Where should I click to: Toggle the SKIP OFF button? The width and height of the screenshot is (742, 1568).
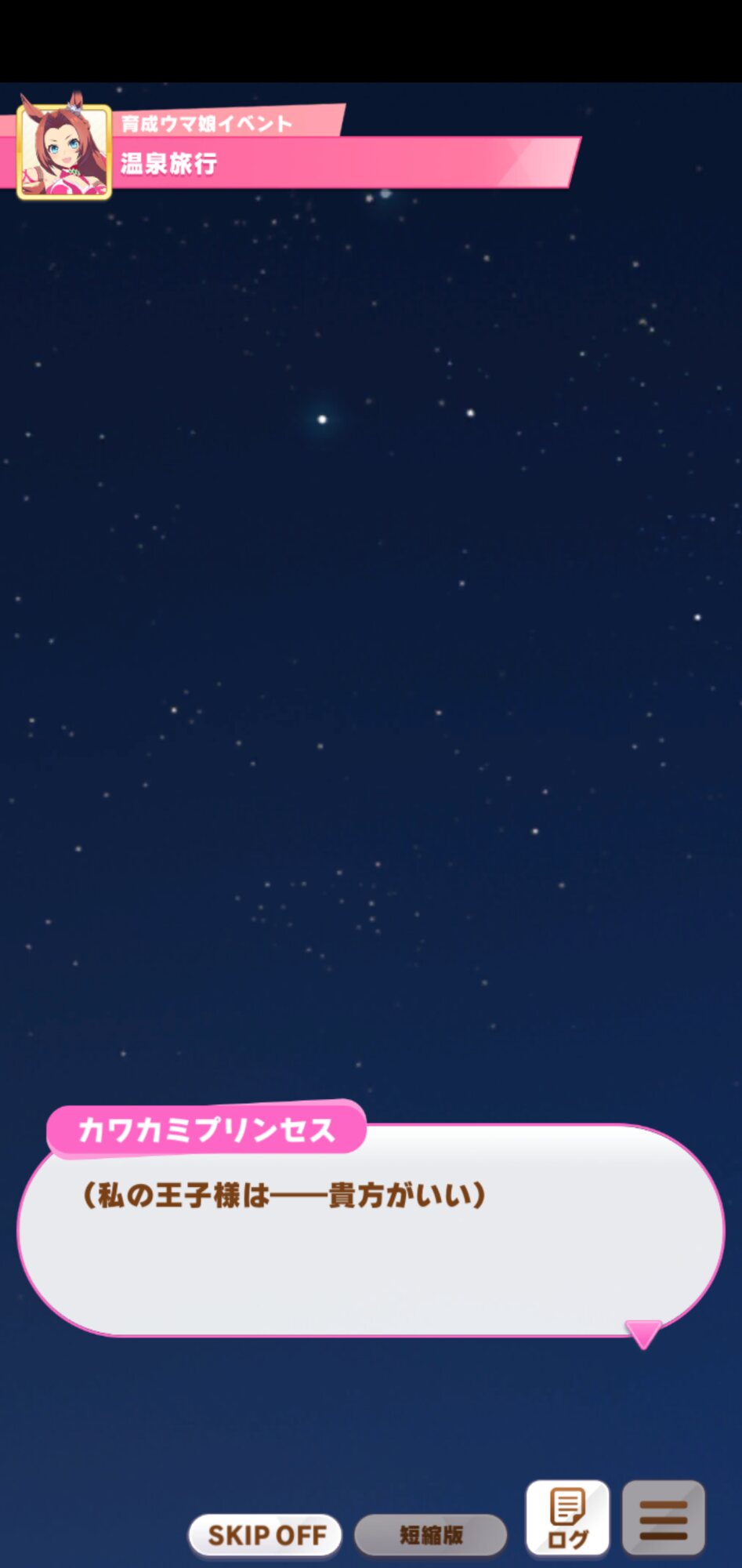(265, 1534)
